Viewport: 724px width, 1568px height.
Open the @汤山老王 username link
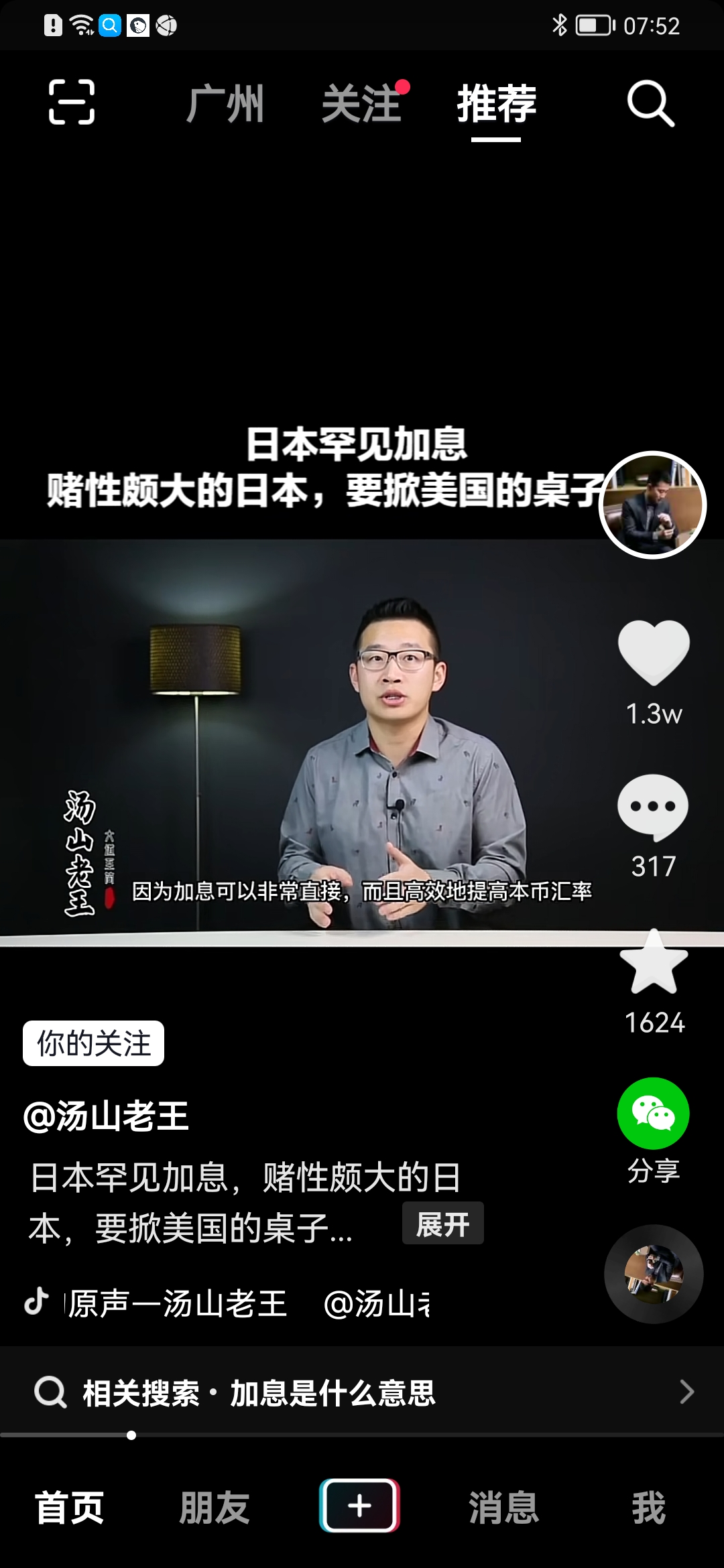[106, 1116]
